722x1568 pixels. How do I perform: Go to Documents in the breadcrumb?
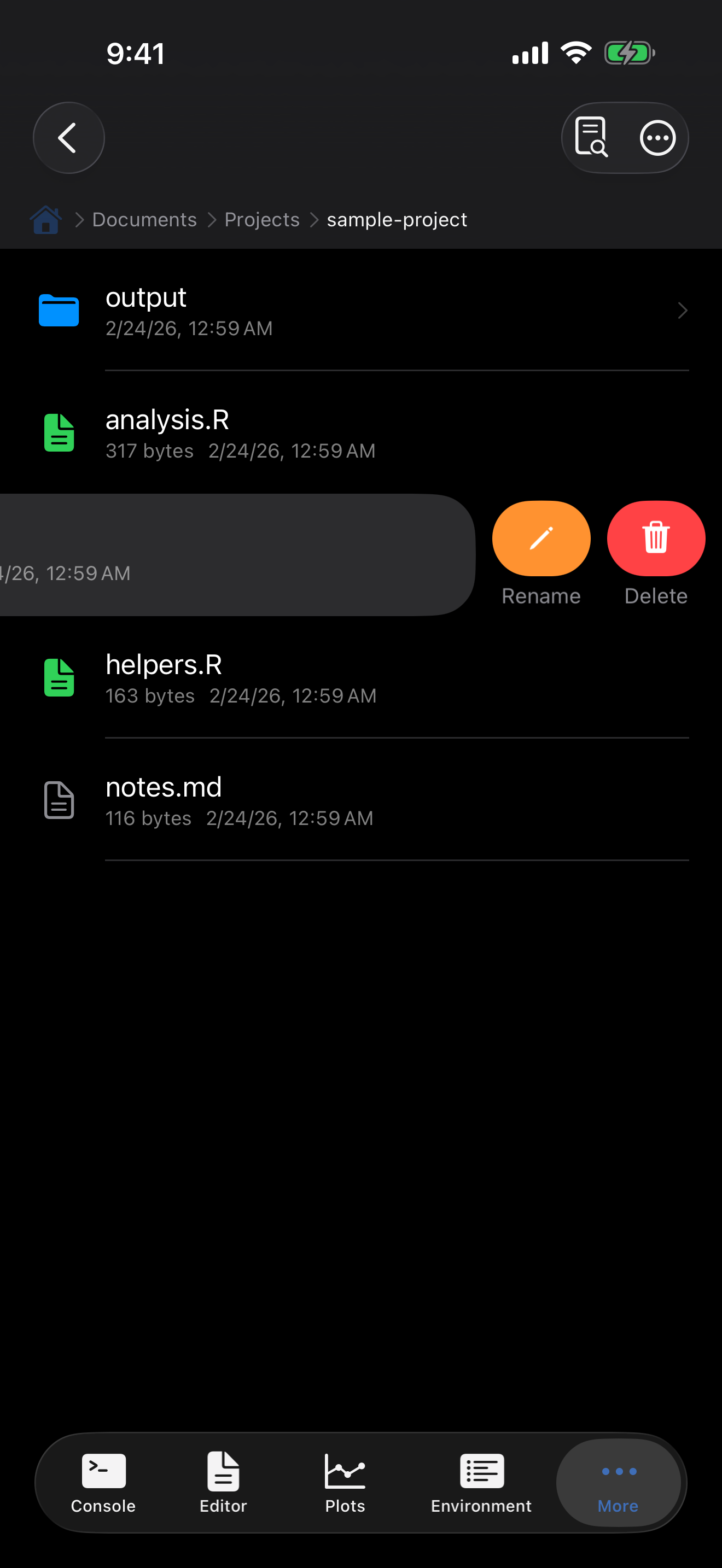click(x=144, y=219)
